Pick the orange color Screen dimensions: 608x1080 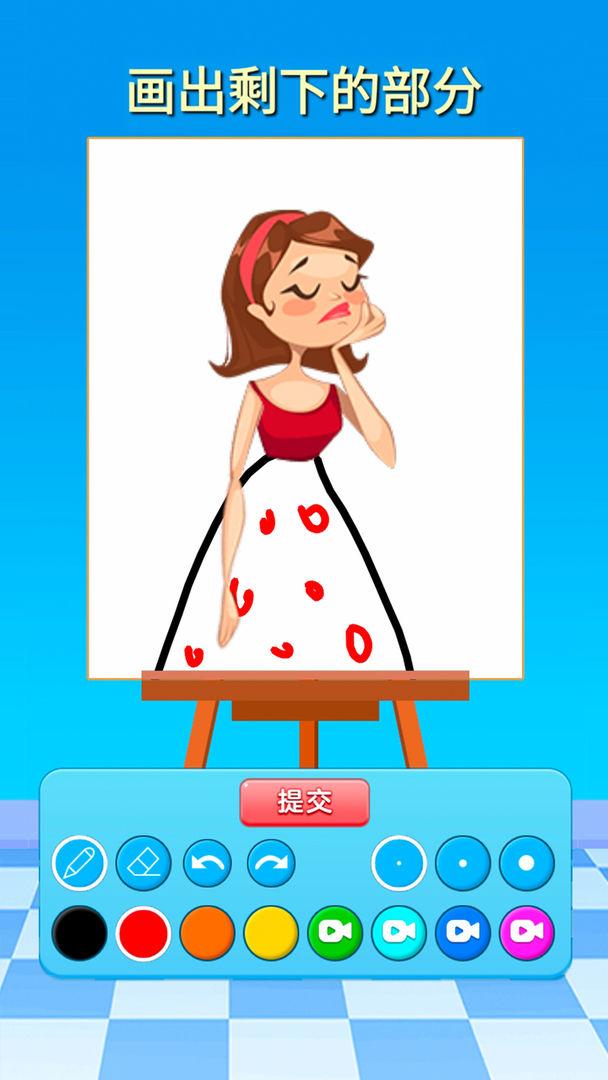click(x=207, y=932)
